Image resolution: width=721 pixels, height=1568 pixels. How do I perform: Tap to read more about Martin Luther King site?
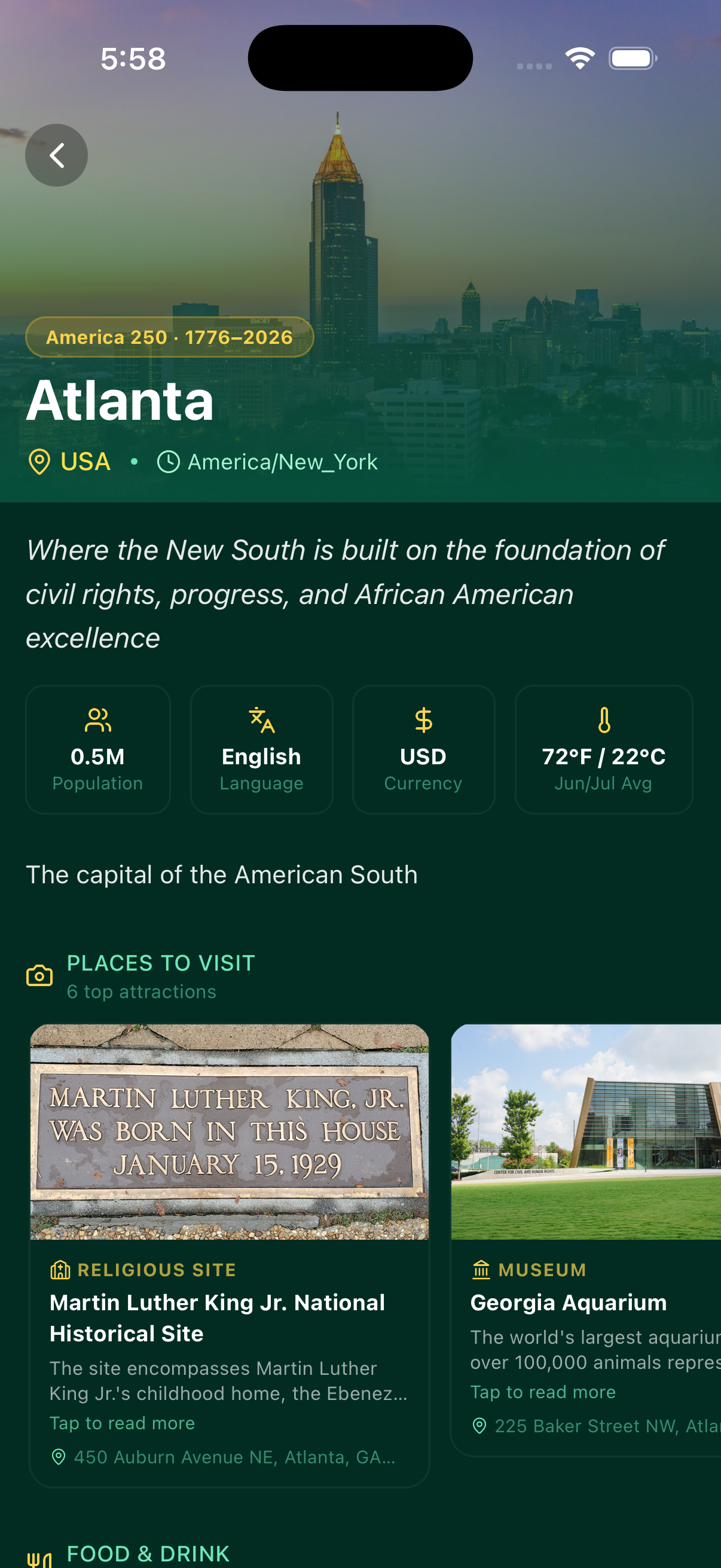(121, 1423)
